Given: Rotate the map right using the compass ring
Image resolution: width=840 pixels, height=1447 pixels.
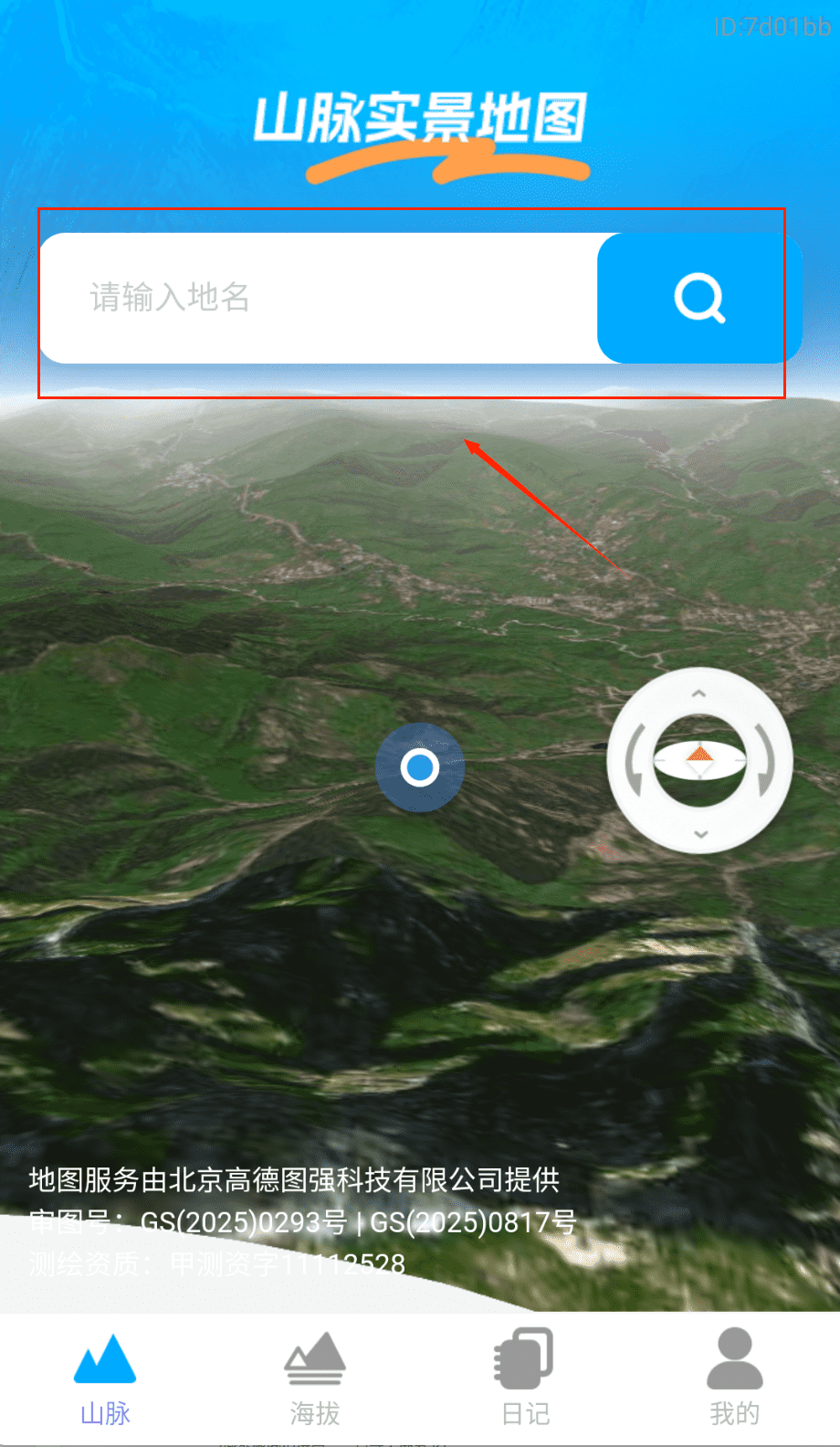Looking at the screenshot, I should coord(767,760).
